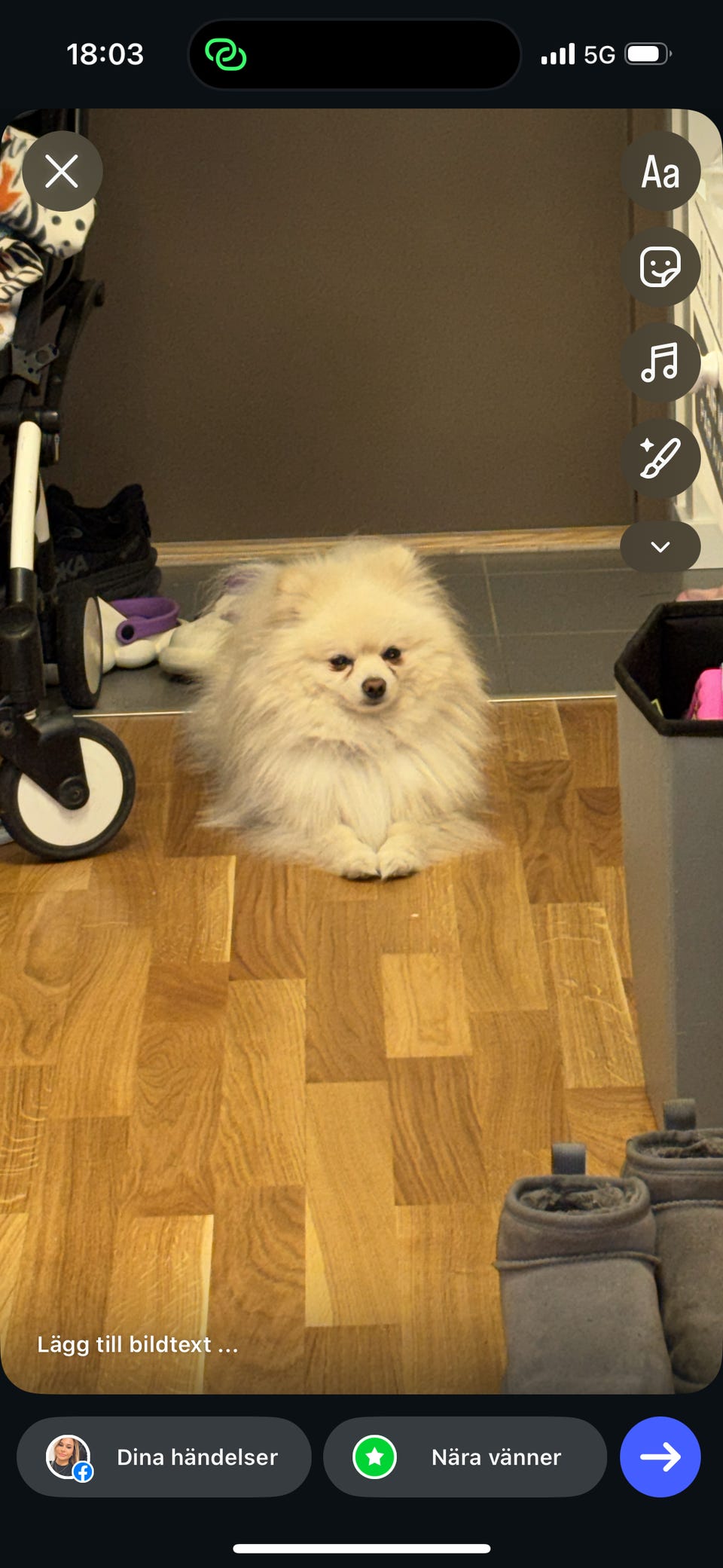The image size is (723, 1568).
Task: Tap the Lägg till bildtext caption field
Action: [138, 1343]
